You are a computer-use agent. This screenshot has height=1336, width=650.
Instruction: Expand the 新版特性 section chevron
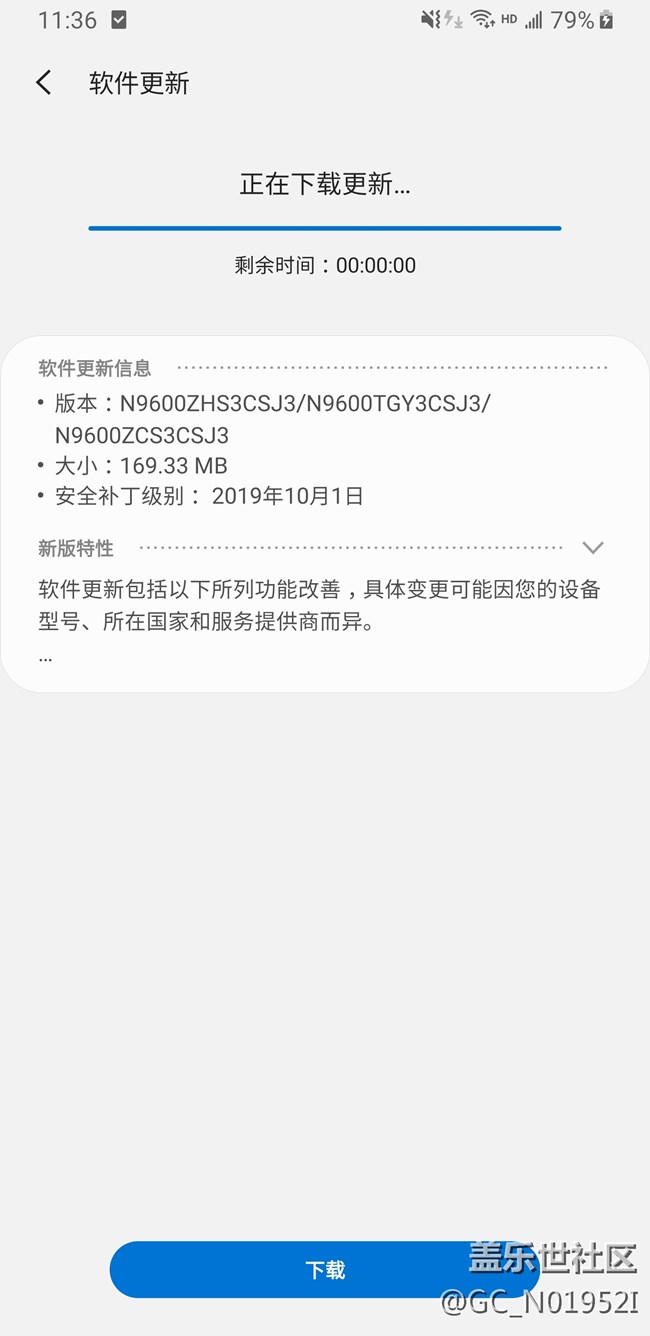coord(592,548)
